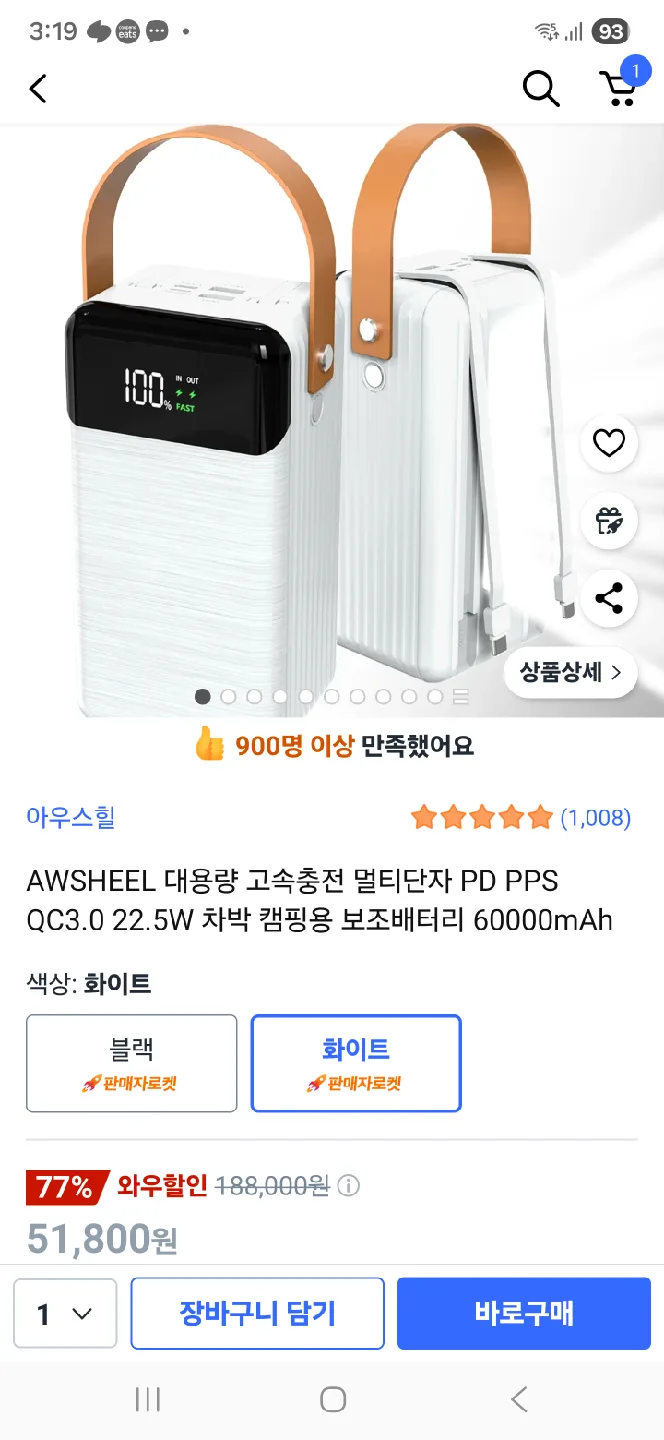The image size is (664, 1440).
Task: Open 상품상세 product details
Action: click(570, 673)
